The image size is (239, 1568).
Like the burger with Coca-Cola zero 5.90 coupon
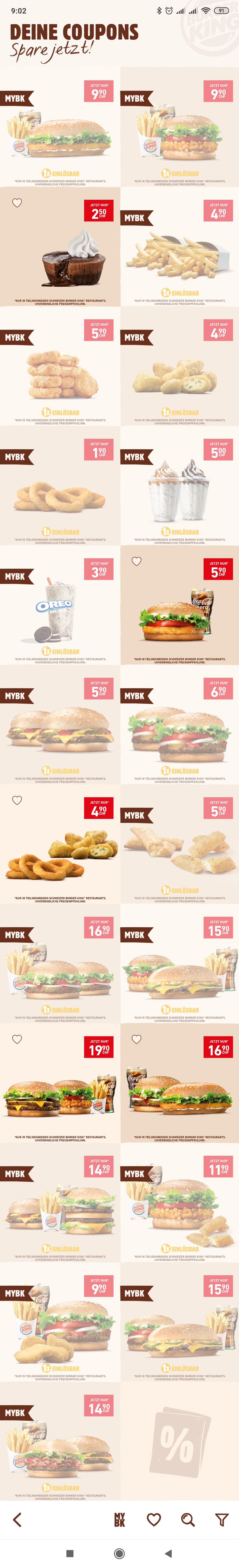point(137,561)
